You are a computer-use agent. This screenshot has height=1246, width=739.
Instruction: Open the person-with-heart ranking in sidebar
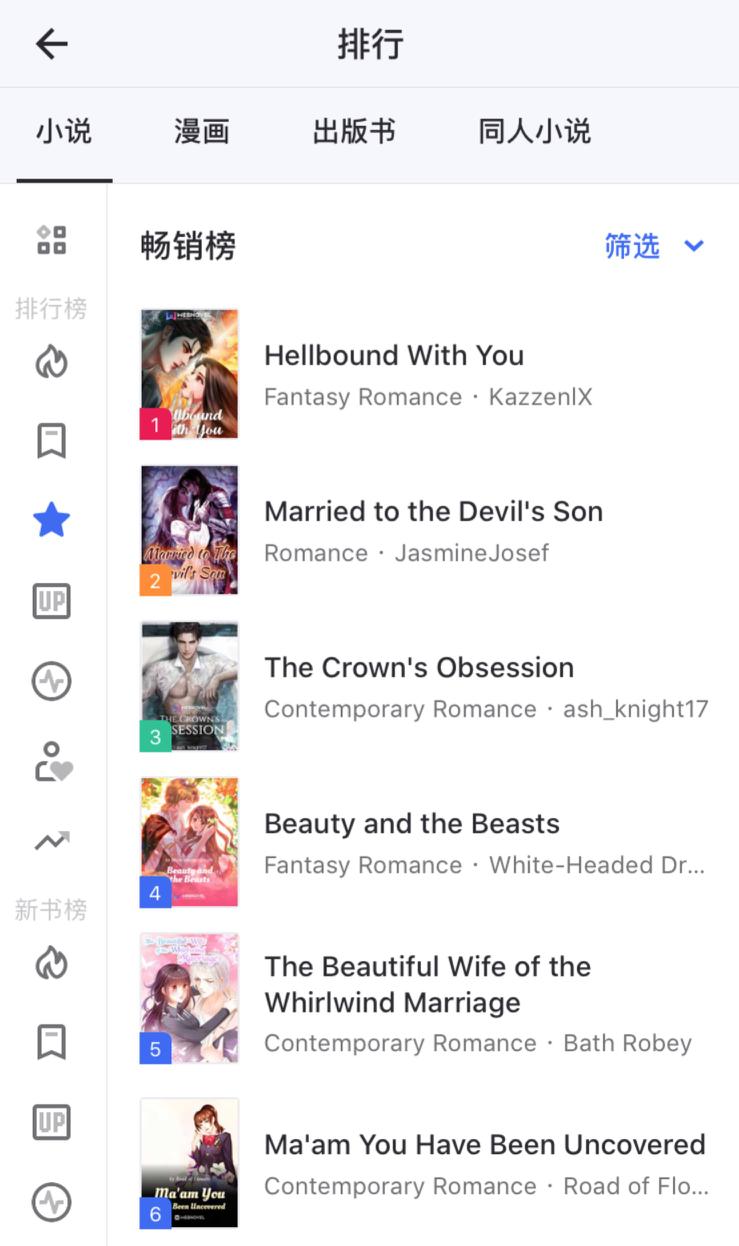click(x=51, y=762)
